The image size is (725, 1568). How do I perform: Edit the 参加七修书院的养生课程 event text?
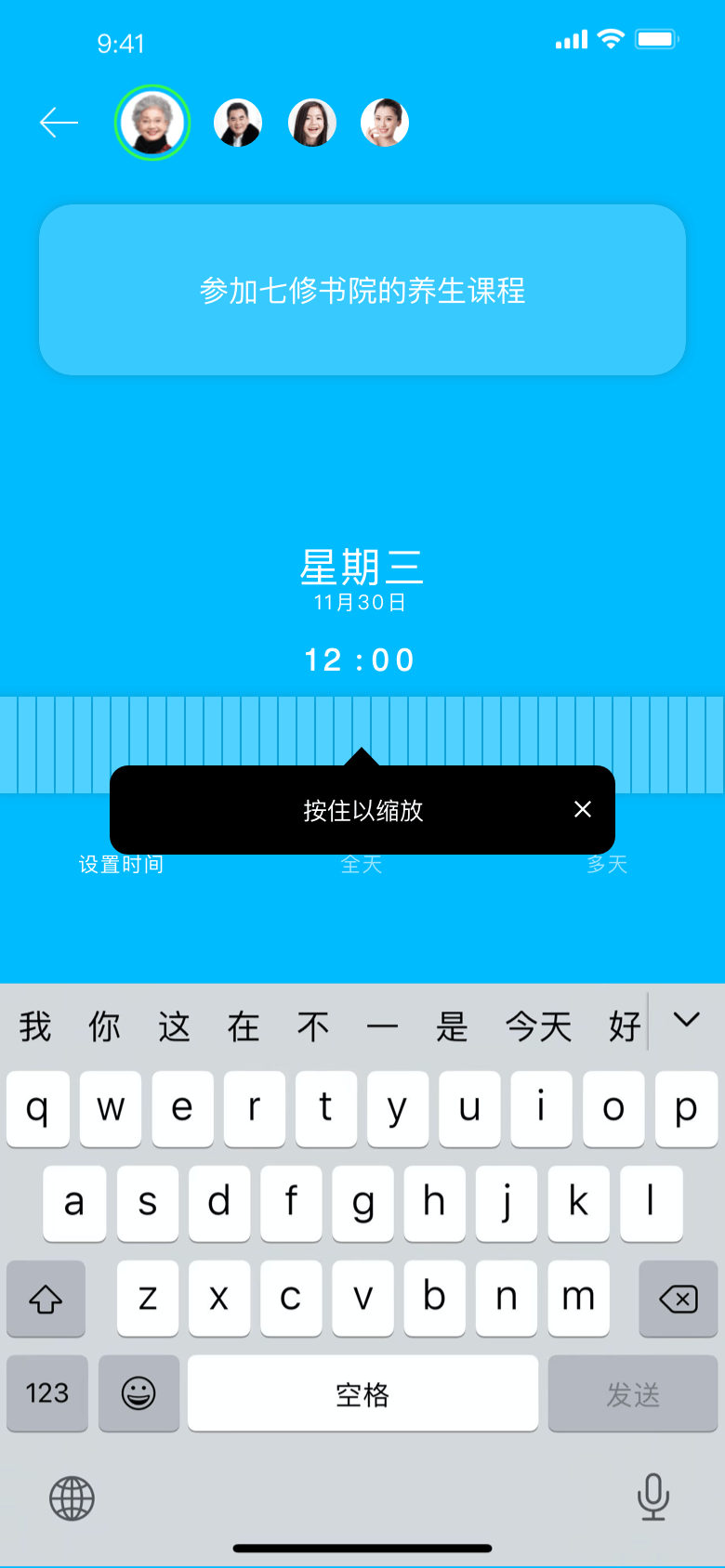coord(362,289)
